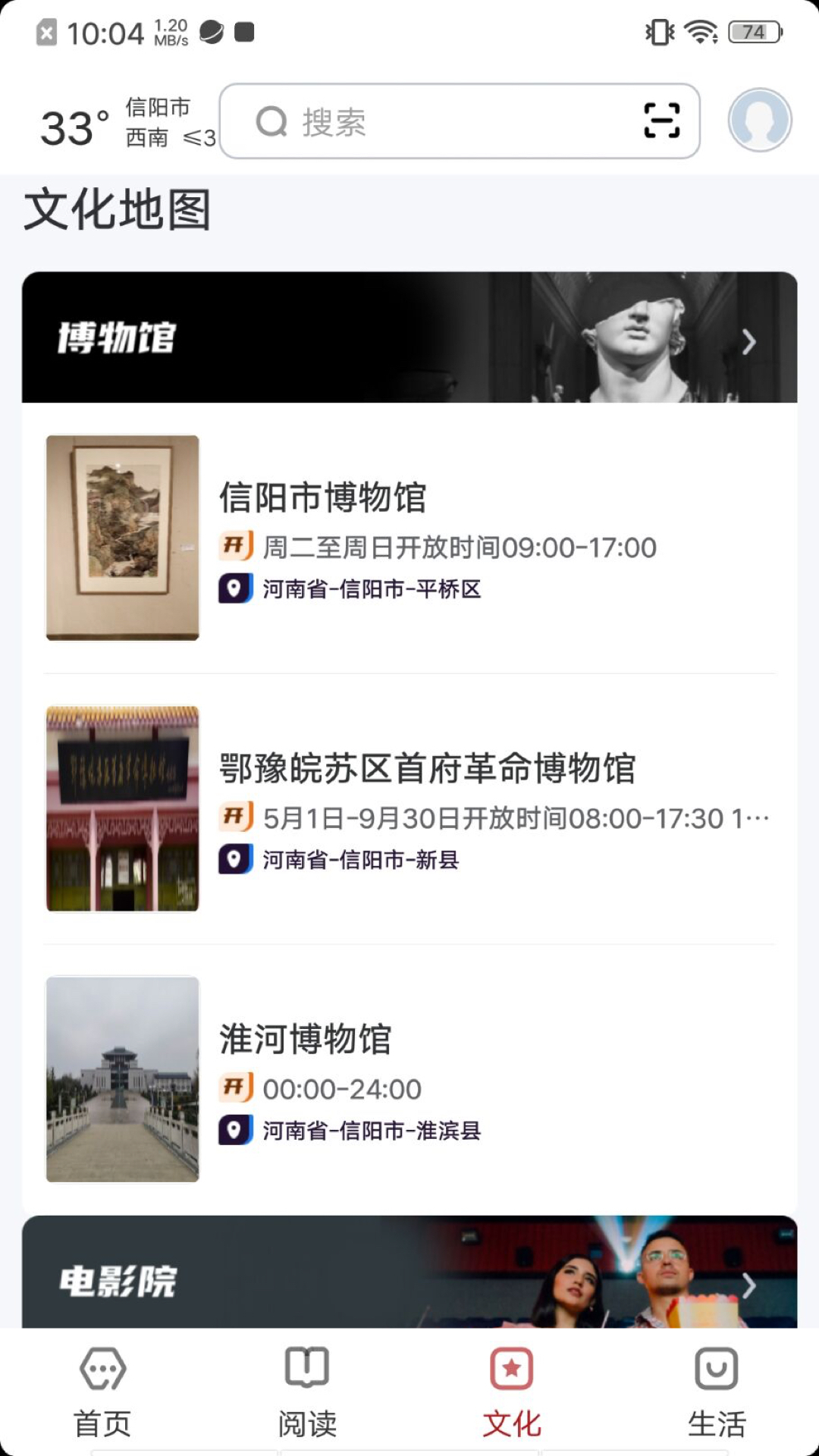This screenshot has width=819, height=1456.
Task: Expand the 博物馆 section via right chevron
Action: point(749,342)
